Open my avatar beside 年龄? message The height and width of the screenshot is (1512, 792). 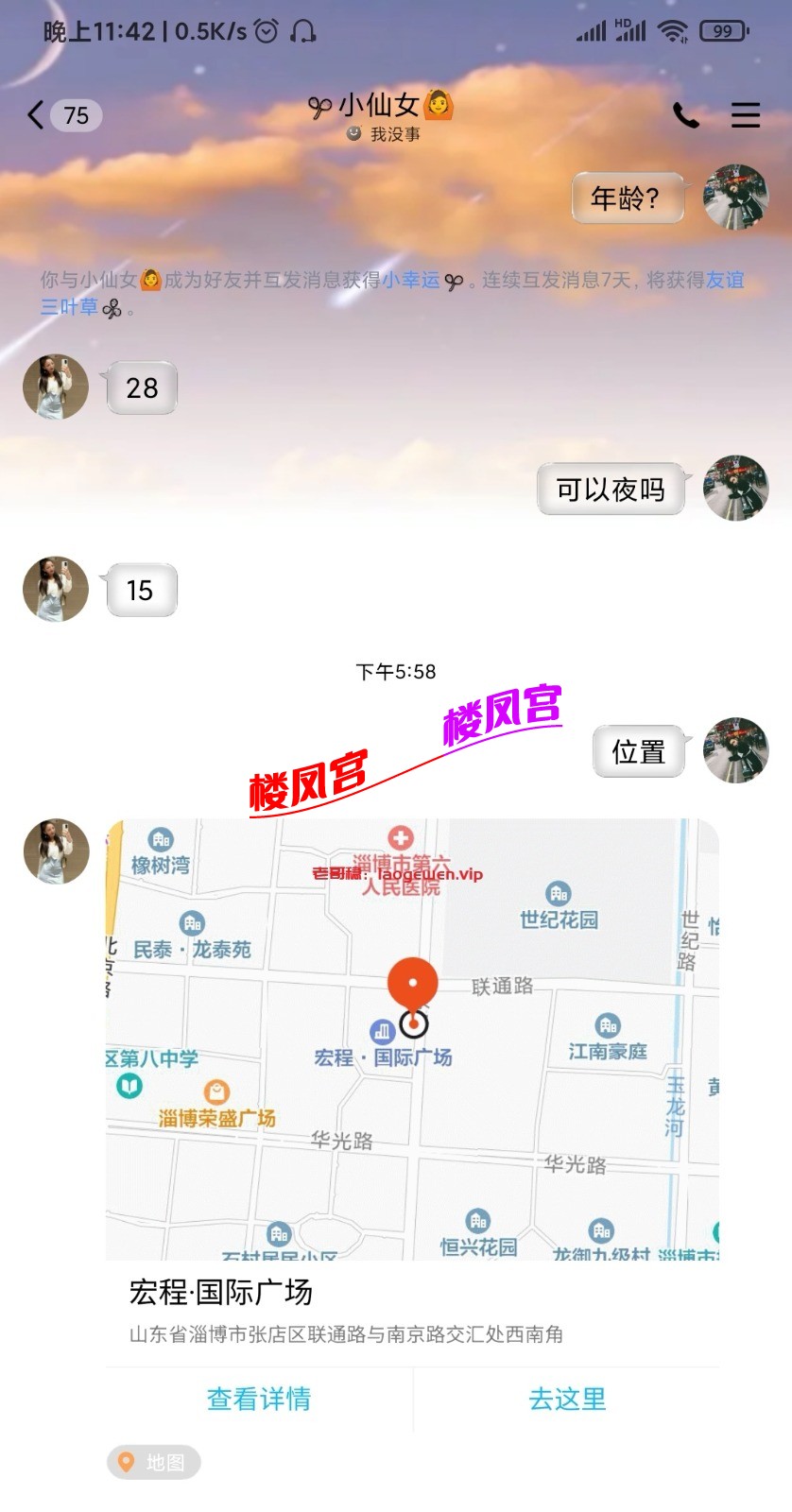coord(735,198)
